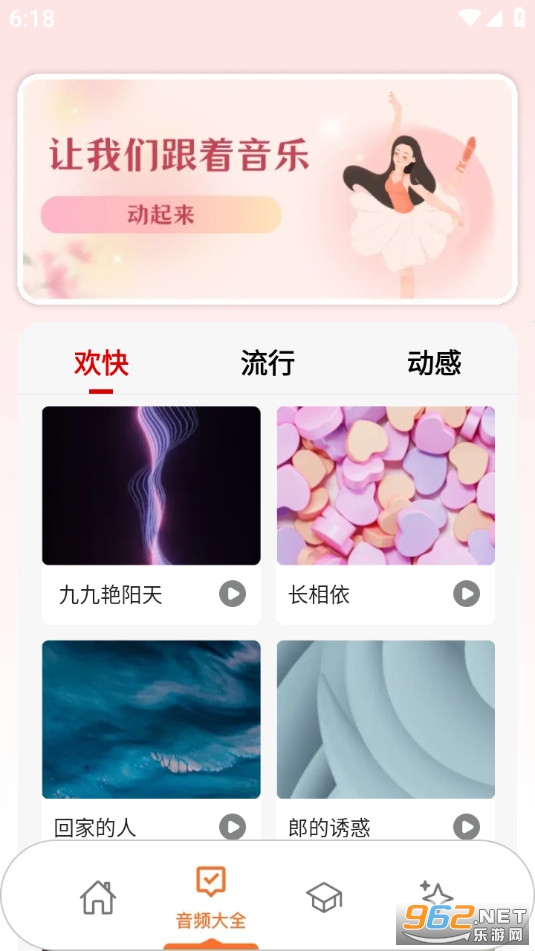535x951 pixels.
Task: Open the 音频大全 tab
Action: (x=211, y=899)
